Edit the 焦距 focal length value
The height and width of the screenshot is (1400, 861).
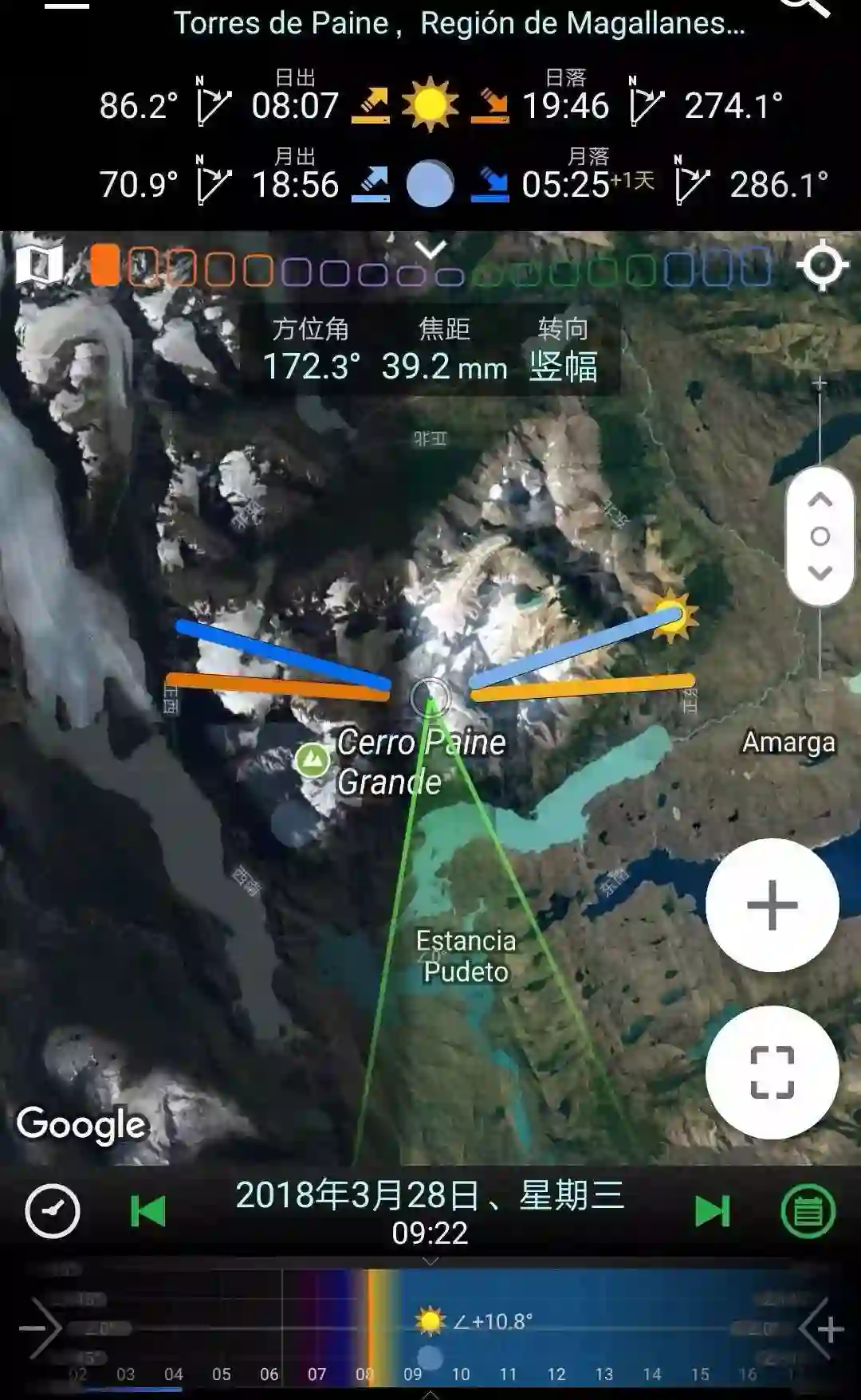pos(444,367)
